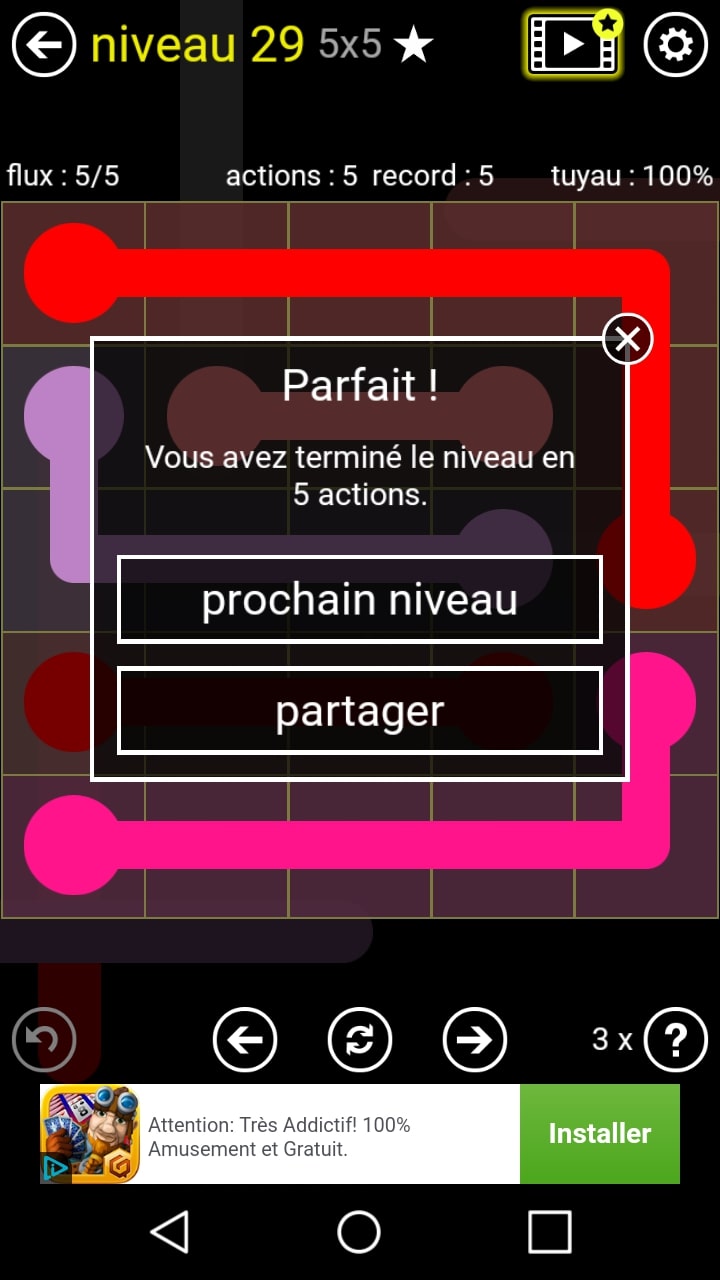The height and width of the screenshot is (1280, 720).
Task: Tap the partager button
Action: 360,711
